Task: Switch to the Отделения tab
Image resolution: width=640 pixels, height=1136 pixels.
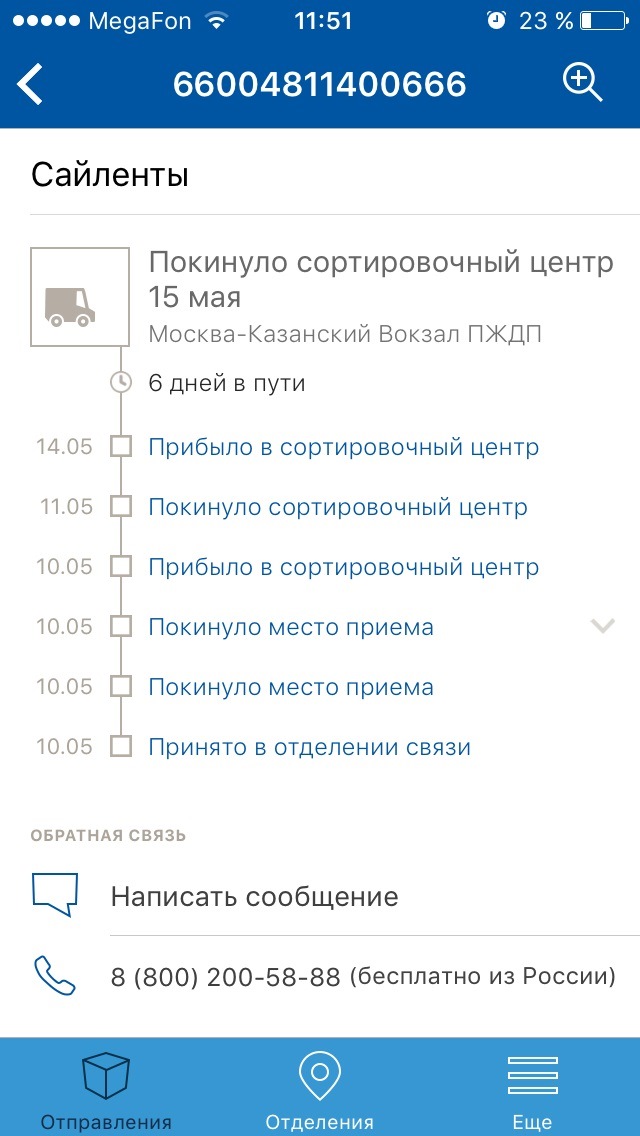Action: [x=320, y=1088]
